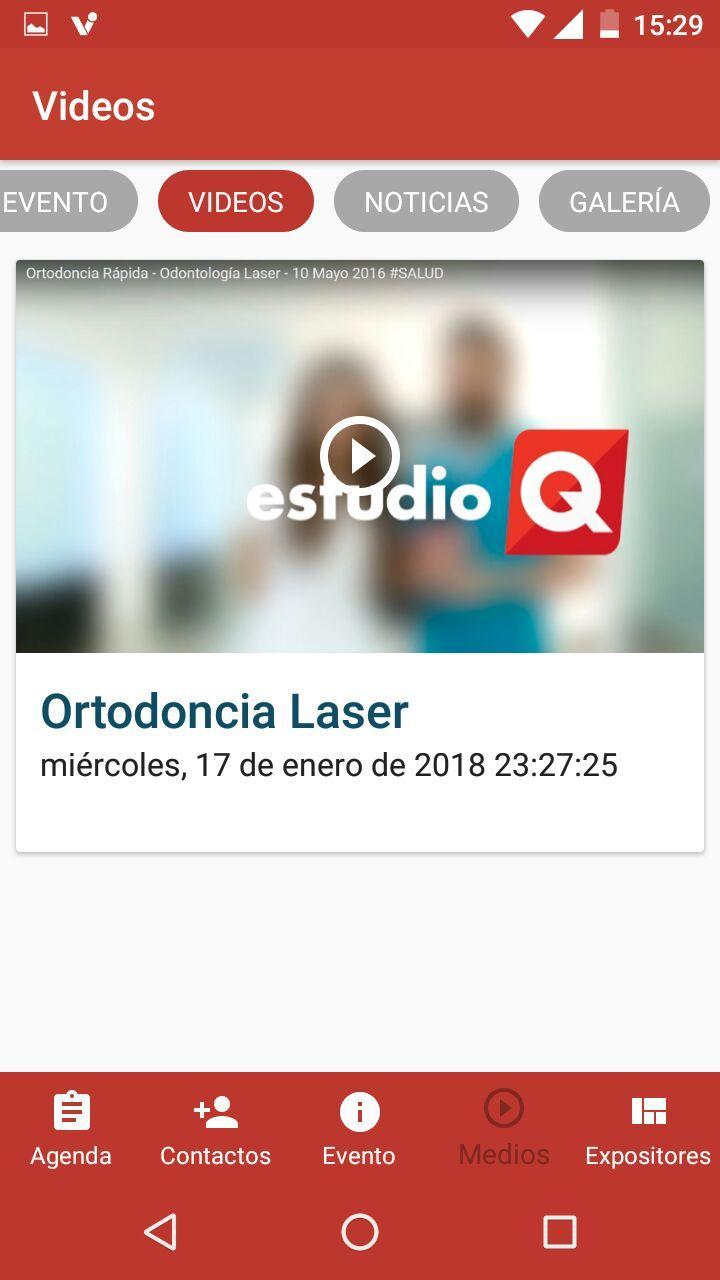Open the Ortodoncia Laser card title
This screenshot has width=720, height=1280.
click(224, 712)
